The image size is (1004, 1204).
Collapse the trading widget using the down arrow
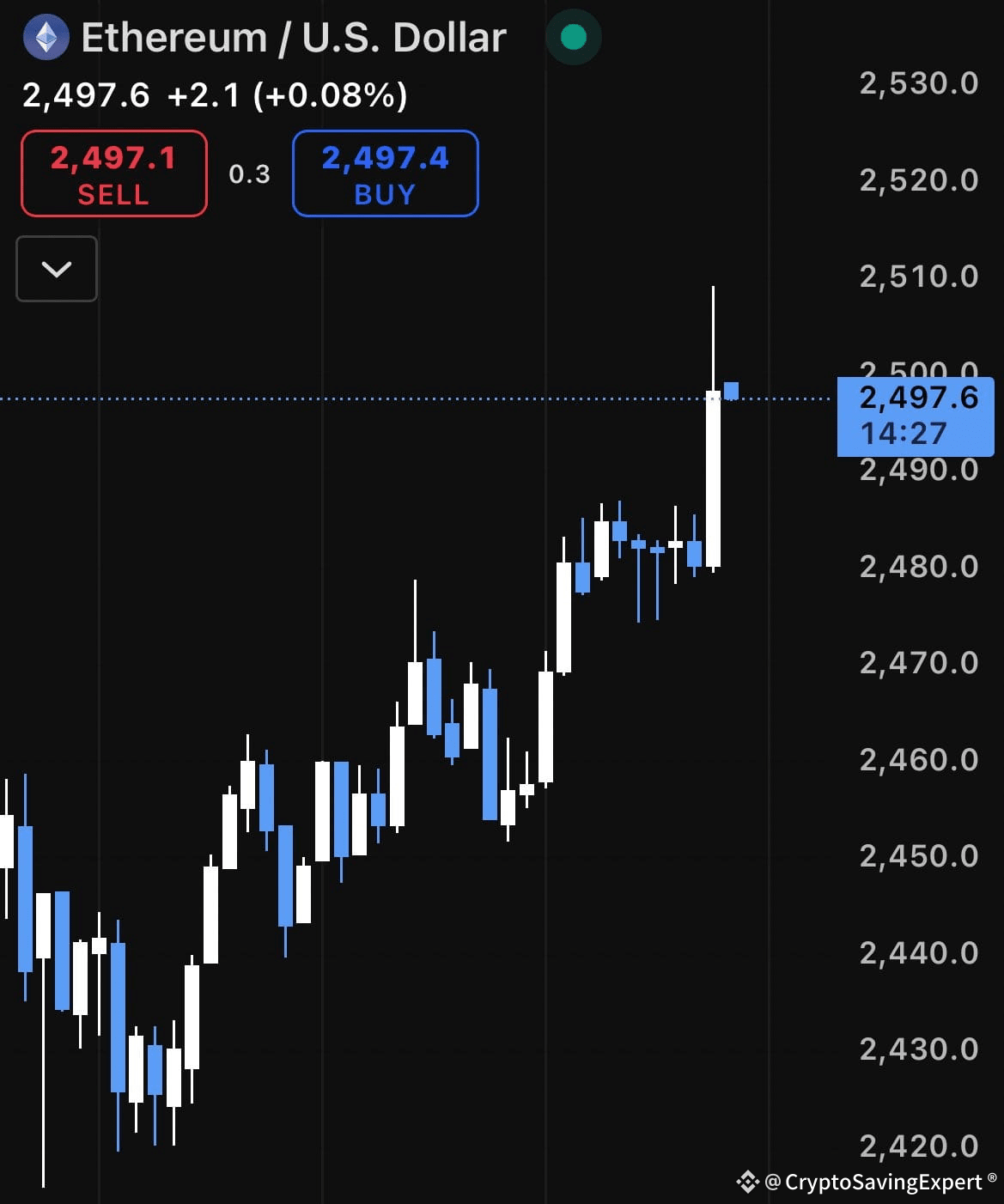tap(56, 270)
